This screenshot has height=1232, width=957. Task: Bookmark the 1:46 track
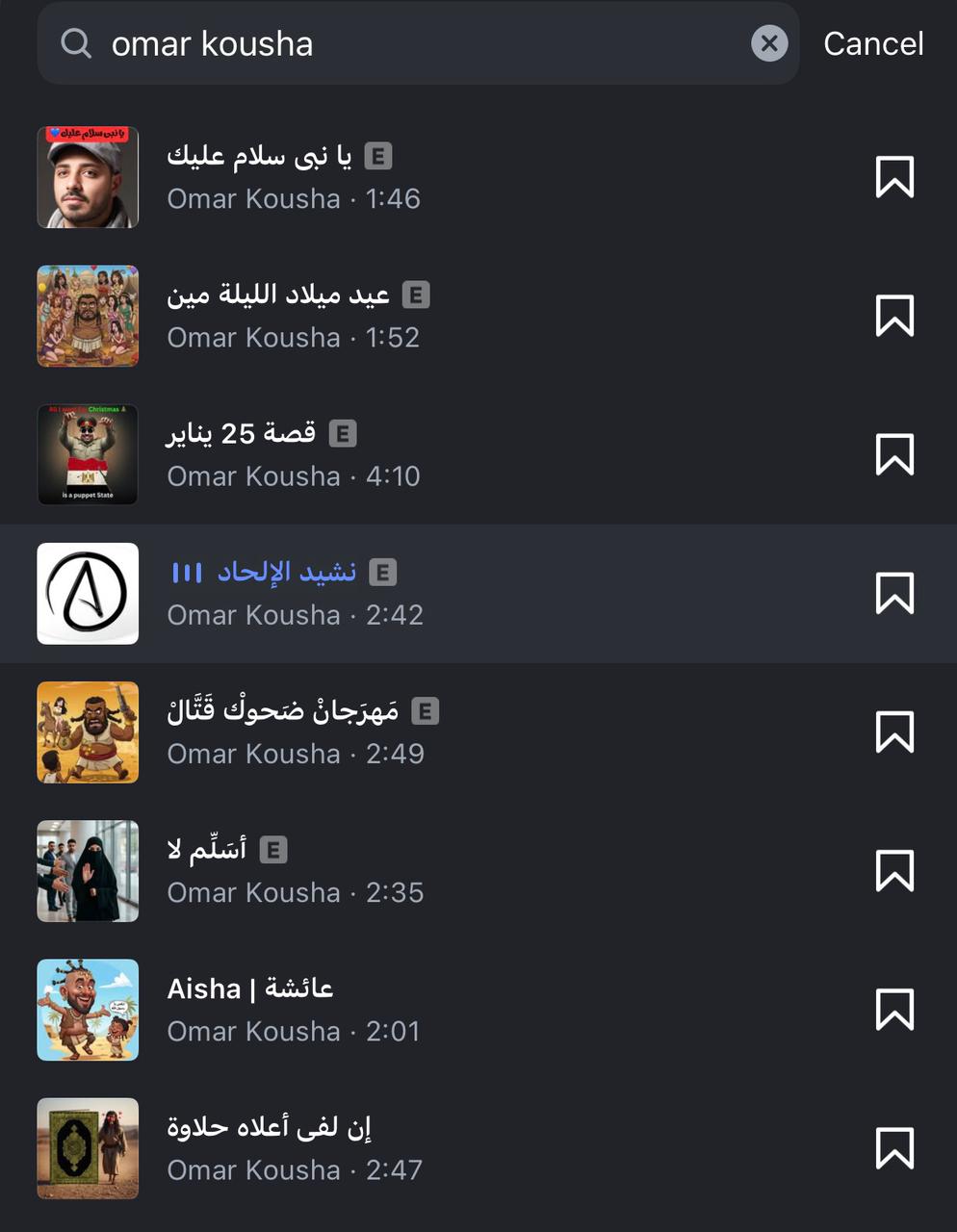[x=894, y=178]
